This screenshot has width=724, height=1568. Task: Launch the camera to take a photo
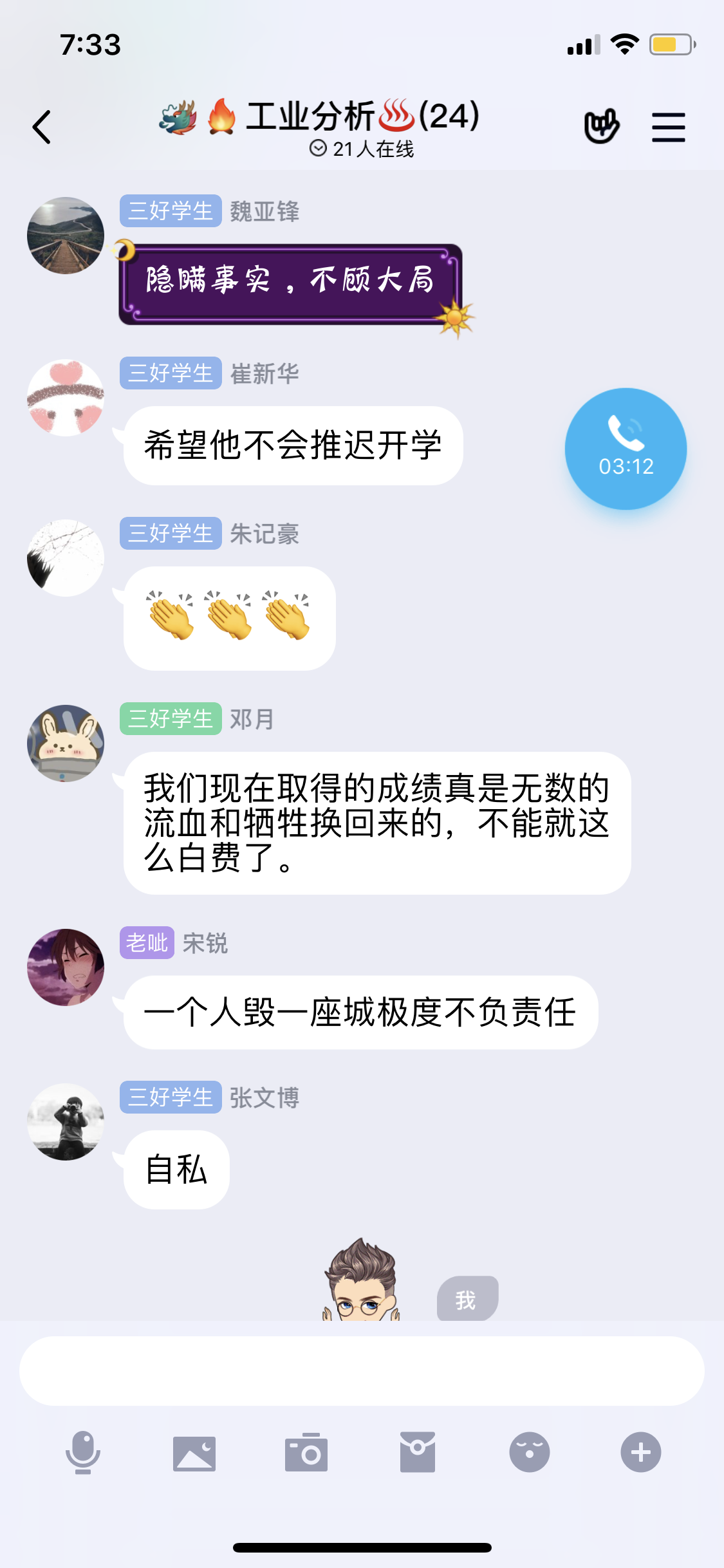(x=306, y=1453)
